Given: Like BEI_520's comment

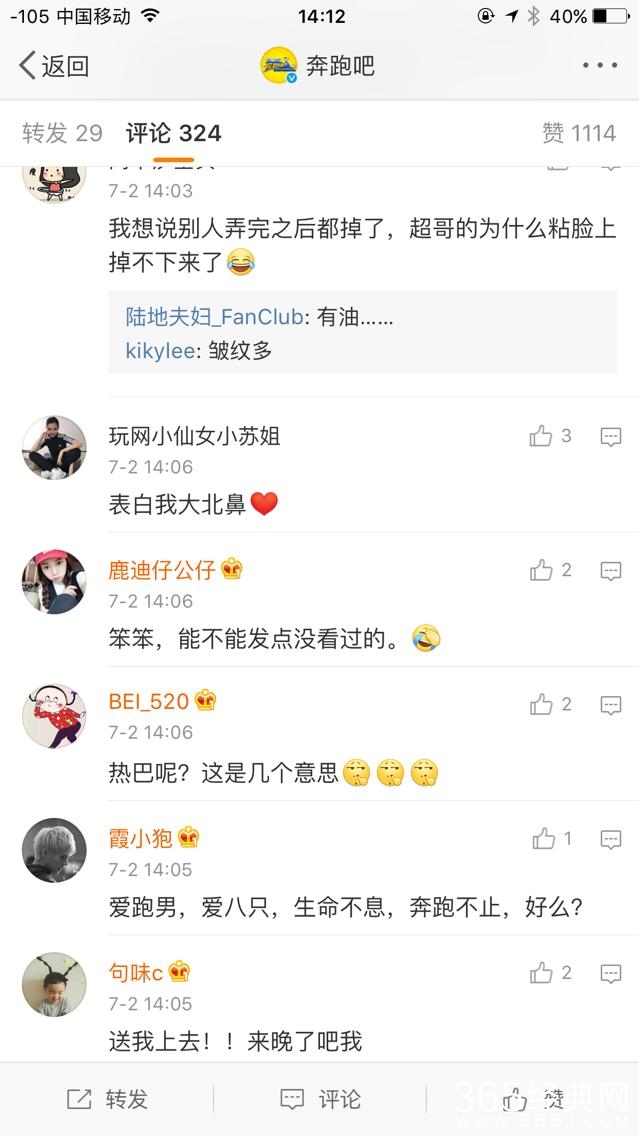Looking at the screenshot, I should [x=542, y=704].
